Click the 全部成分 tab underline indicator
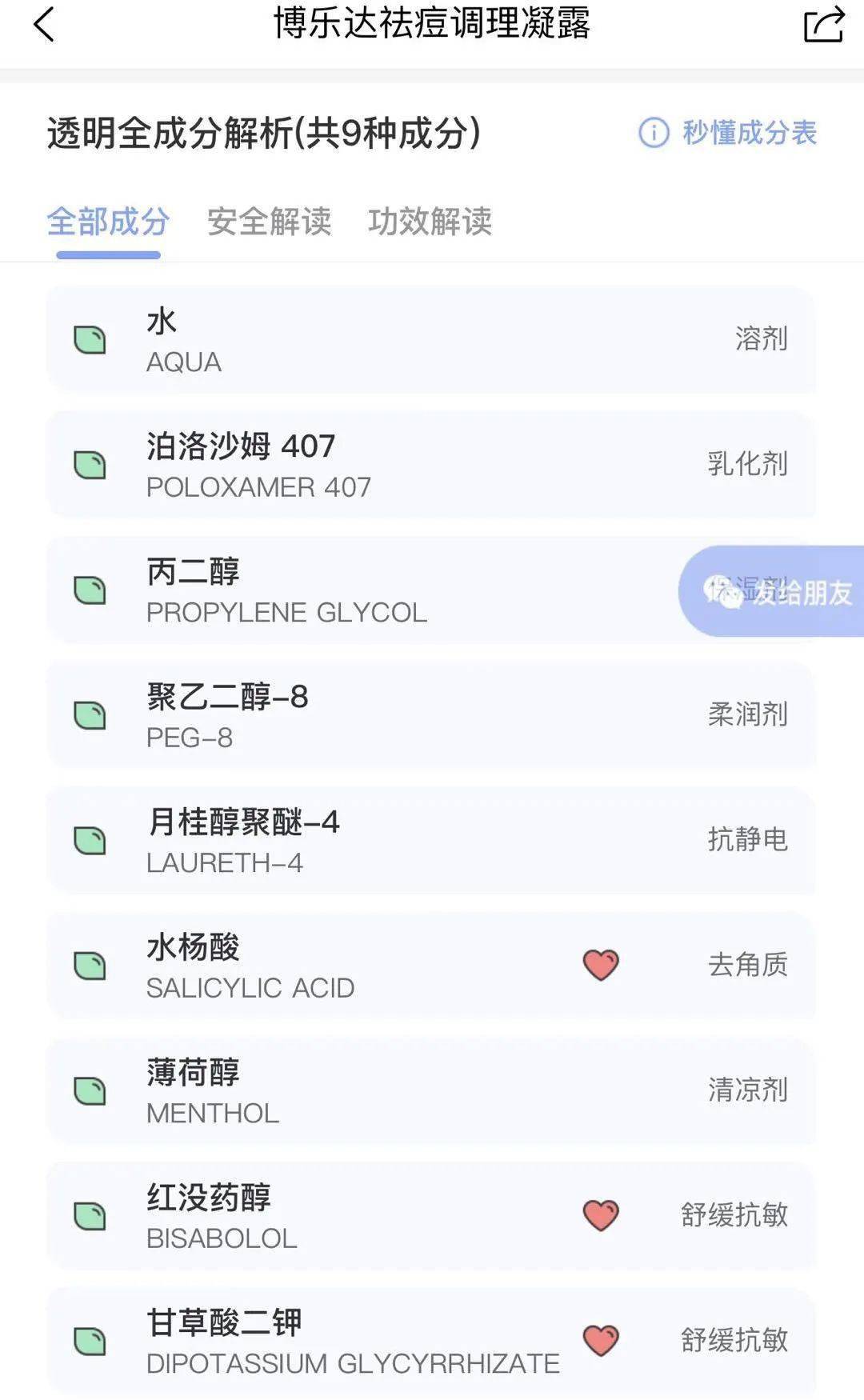Image resolution: width=864 pixels, height=1400 pixels. point(107,254)
